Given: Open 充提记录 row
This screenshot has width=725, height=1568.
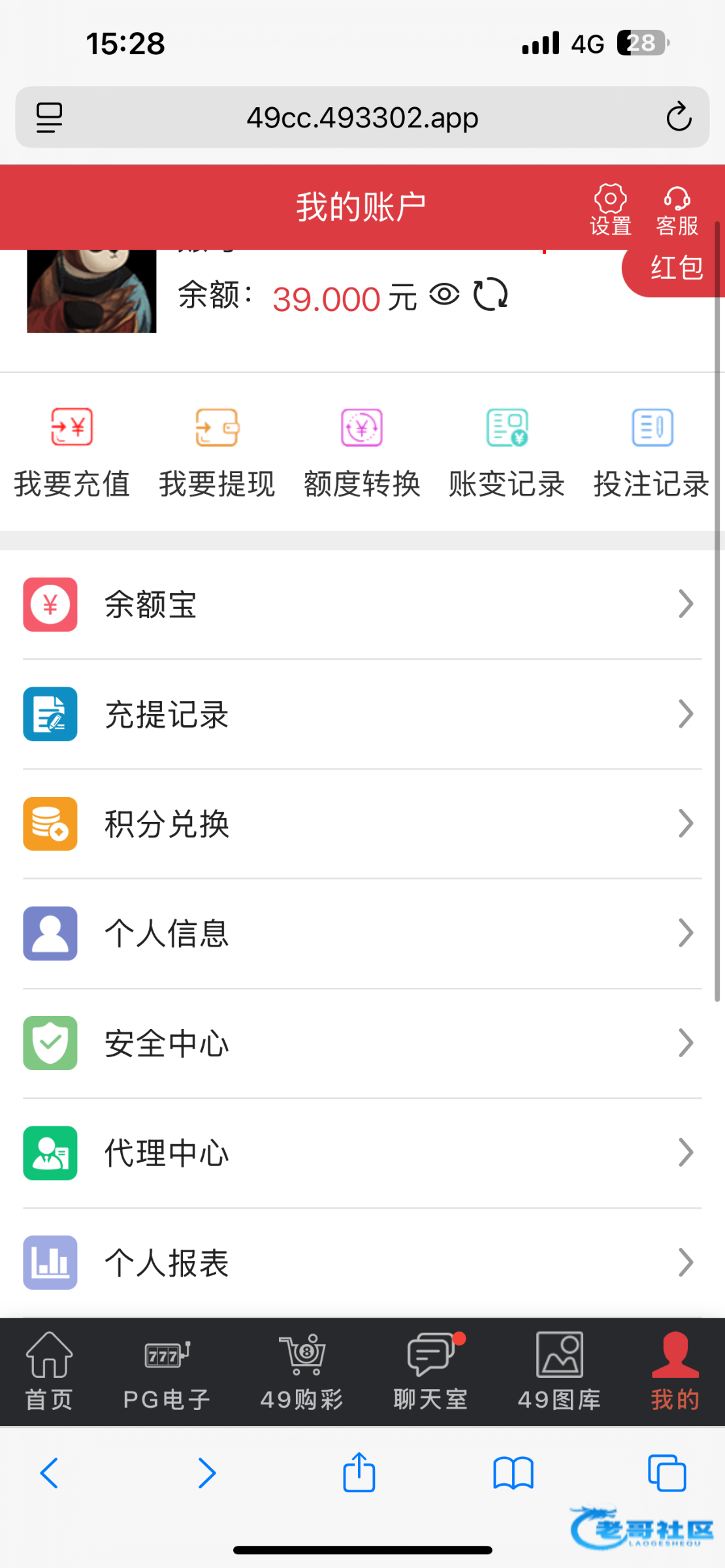Looking at the screenshot, I should [362, 714].
